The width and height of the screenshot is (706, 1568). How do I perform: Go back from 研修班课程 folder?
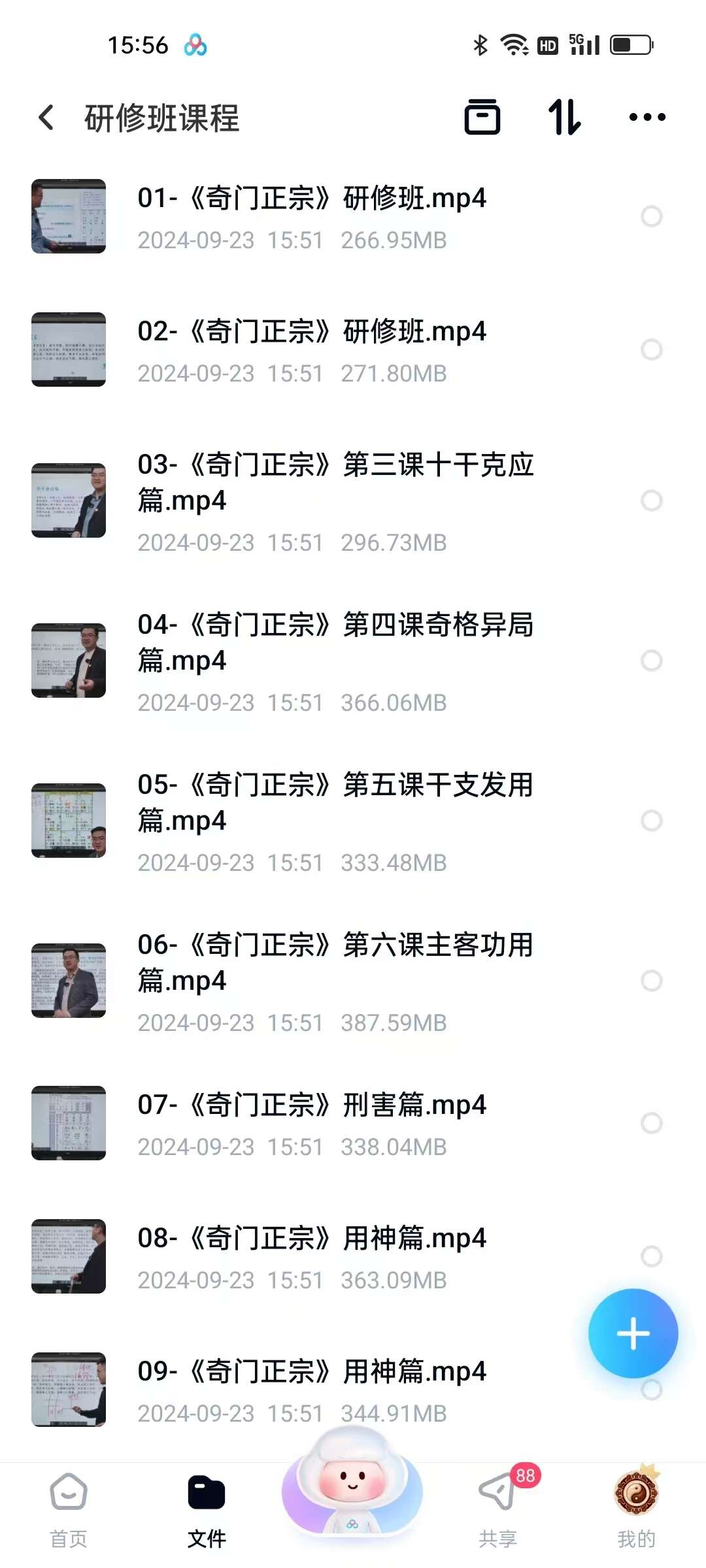pyautogui.click(x=46, y=118)
